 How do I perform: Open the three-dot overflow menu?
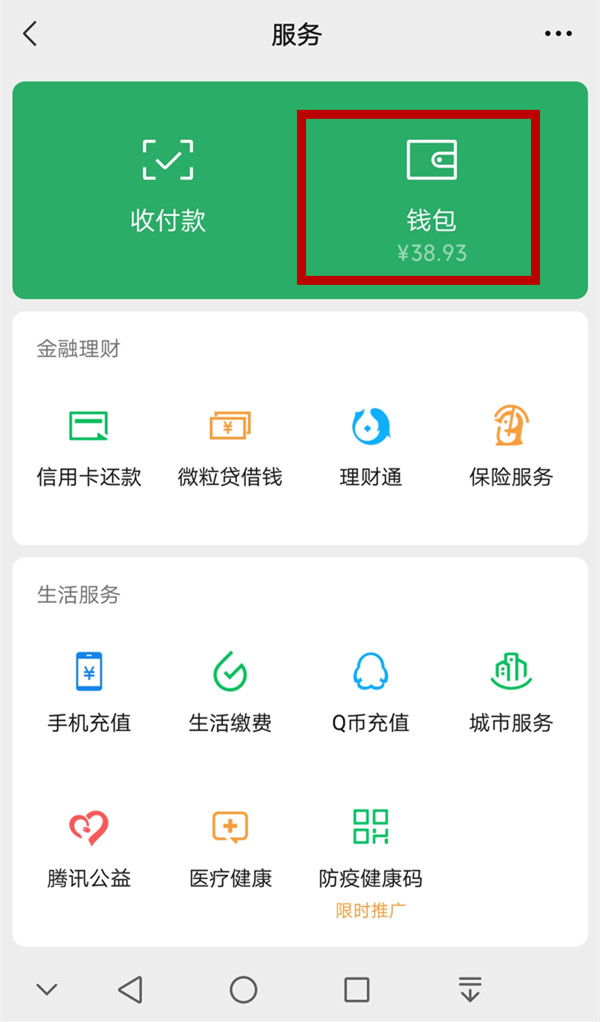click(558, 34)
